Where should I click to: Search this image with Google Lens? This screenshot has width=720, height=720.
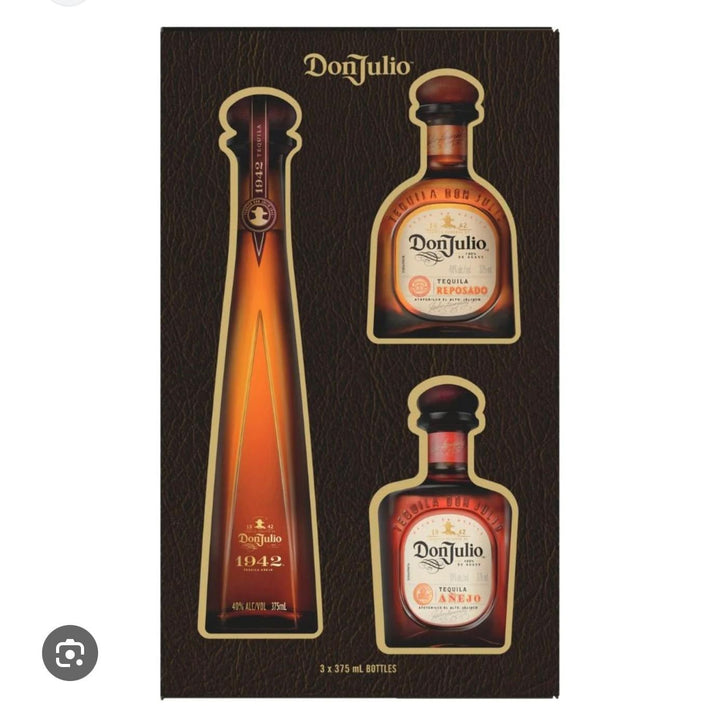[x=69, y=653]
